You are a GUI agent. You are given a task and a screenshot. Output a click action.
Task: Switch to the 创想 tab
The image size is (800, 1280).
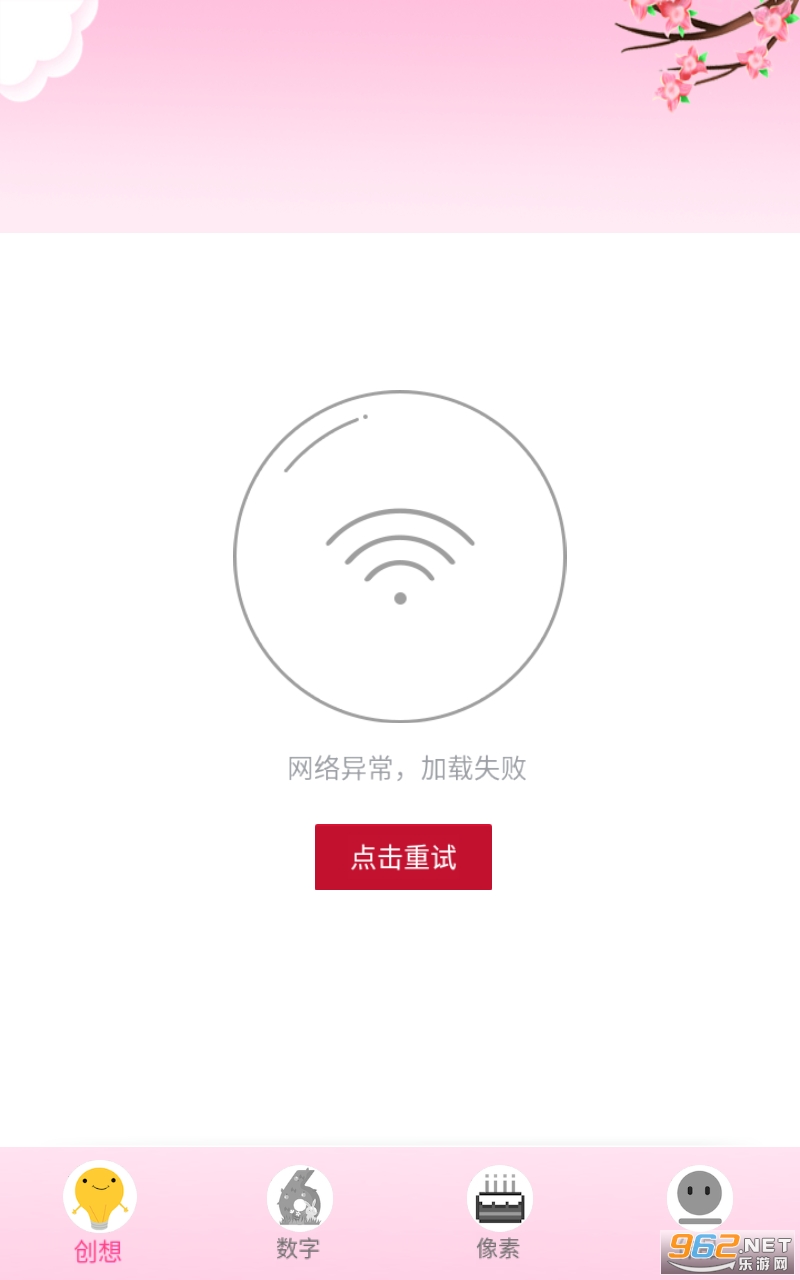pos(99,1212)
